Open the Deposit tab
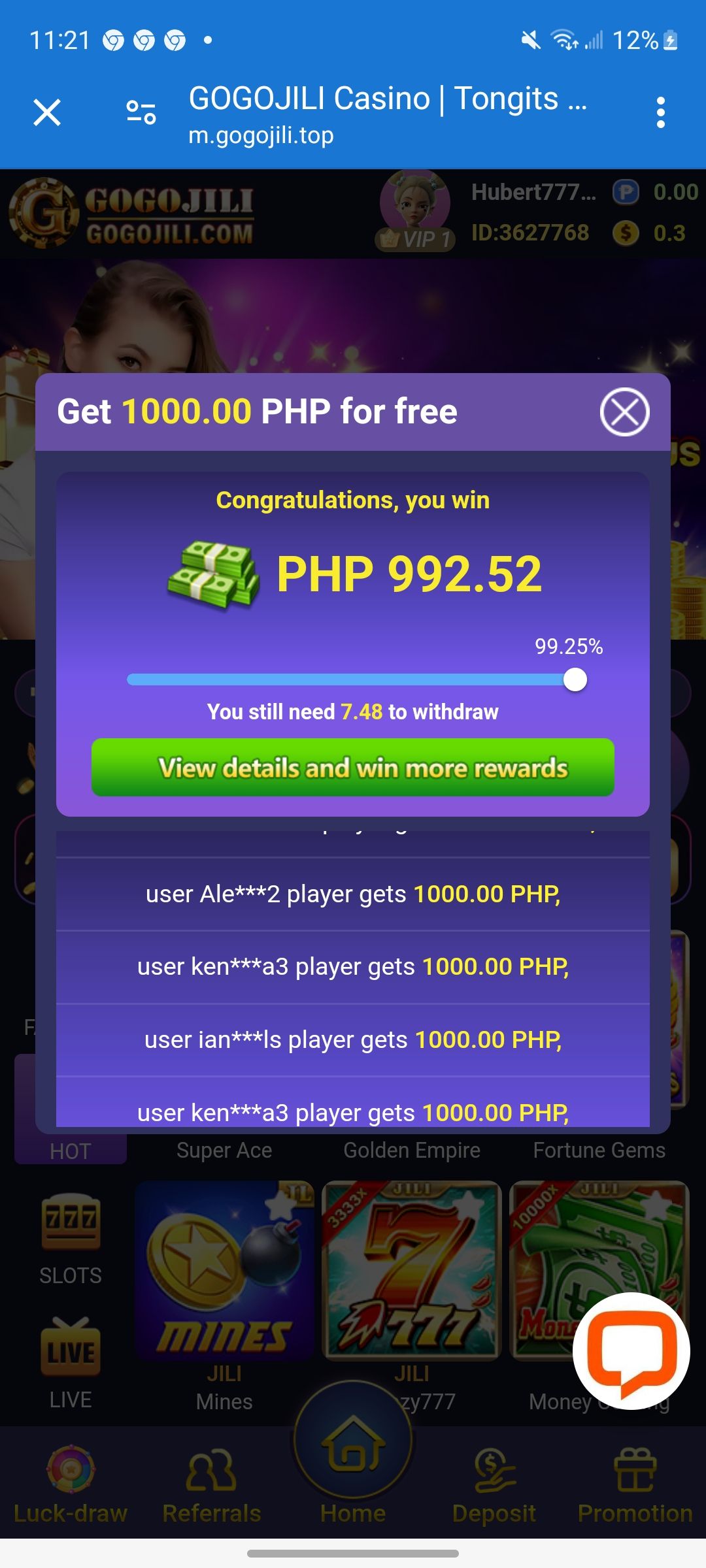The height and width of the screenshot is (1568, 706). [x=494, y=1484]
